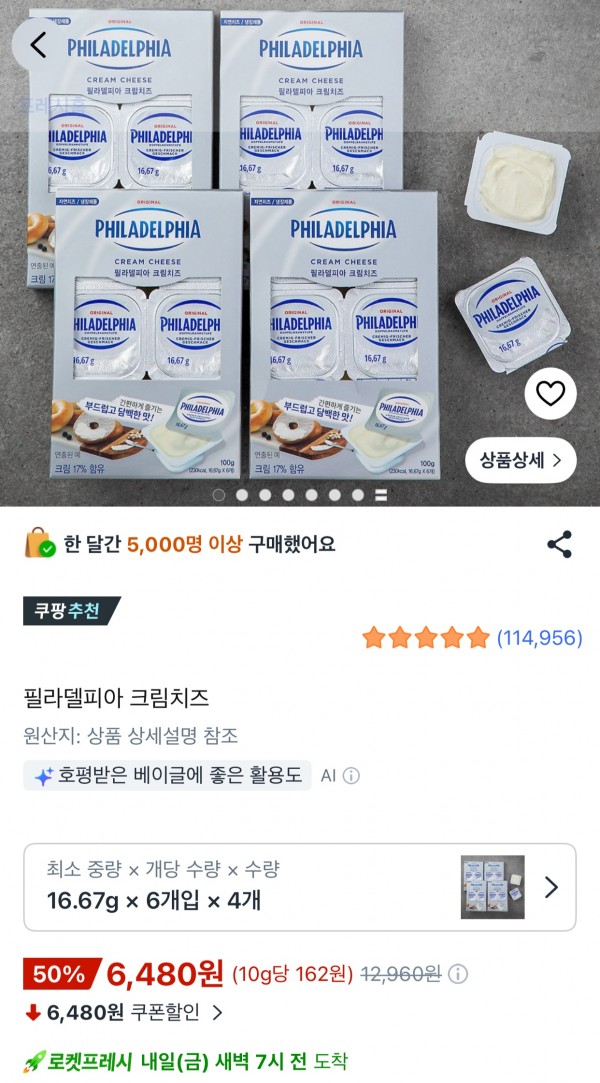View price info icon next to 12,960원

tap(457, 975)
